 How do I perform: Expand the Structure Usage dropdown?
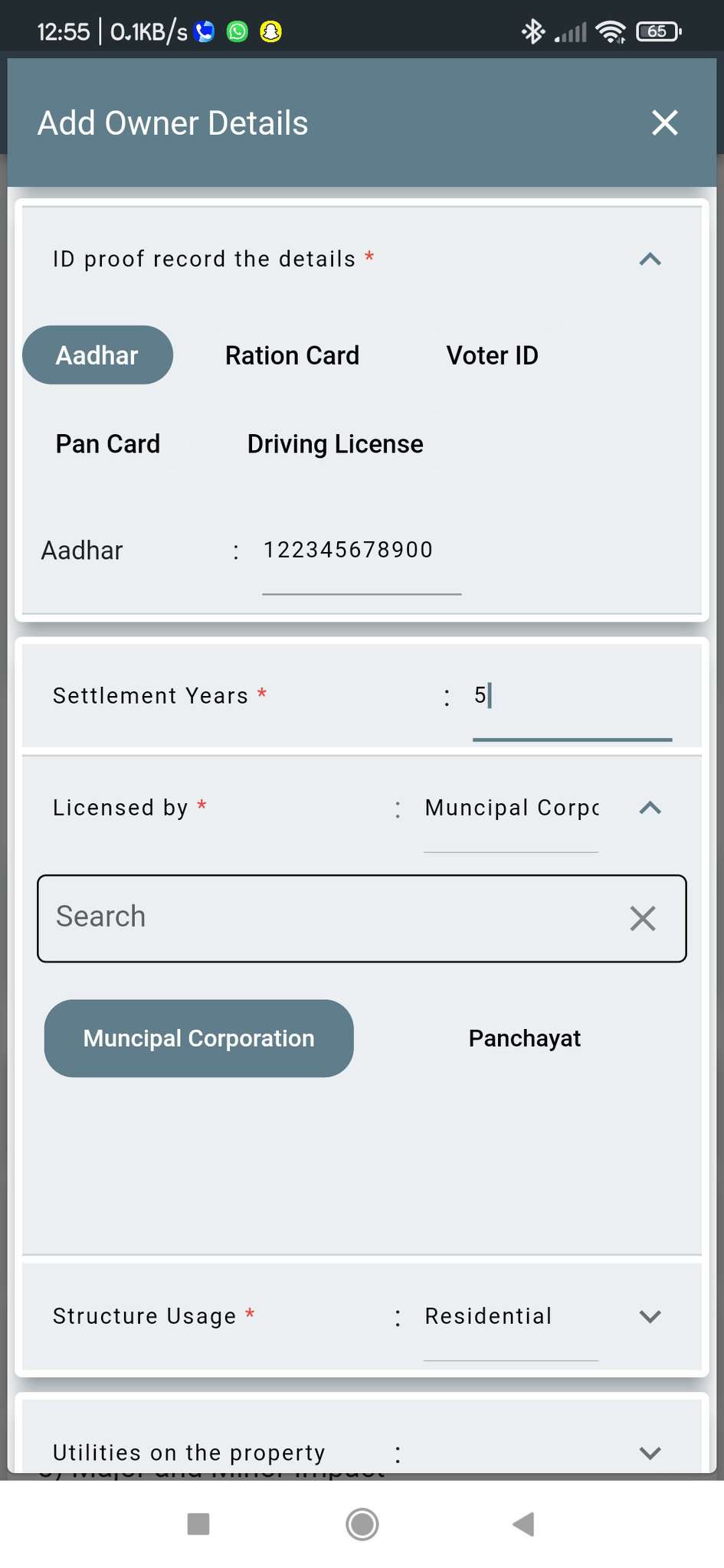[x=650, y=1317]
